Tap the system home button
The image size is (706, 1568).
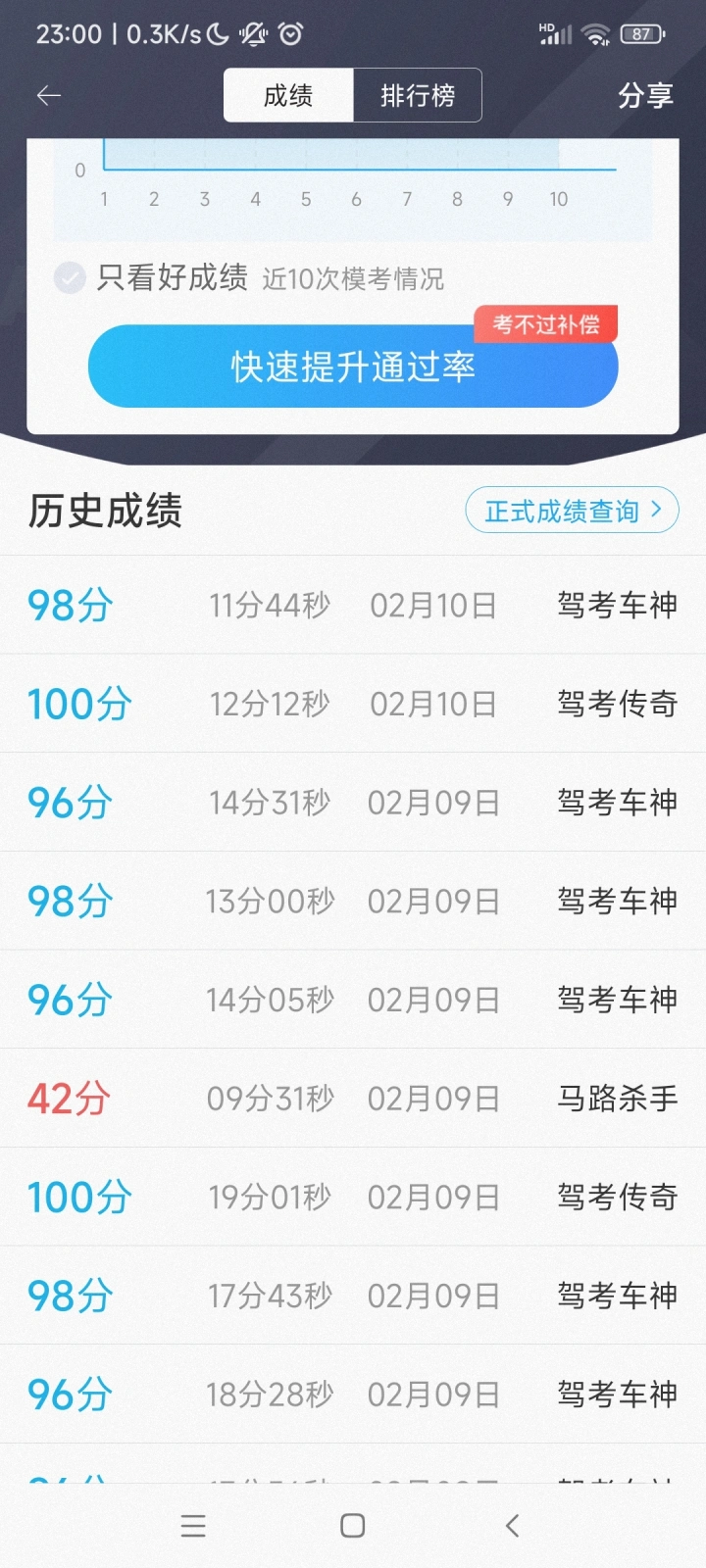click(x=353, y=1526)
